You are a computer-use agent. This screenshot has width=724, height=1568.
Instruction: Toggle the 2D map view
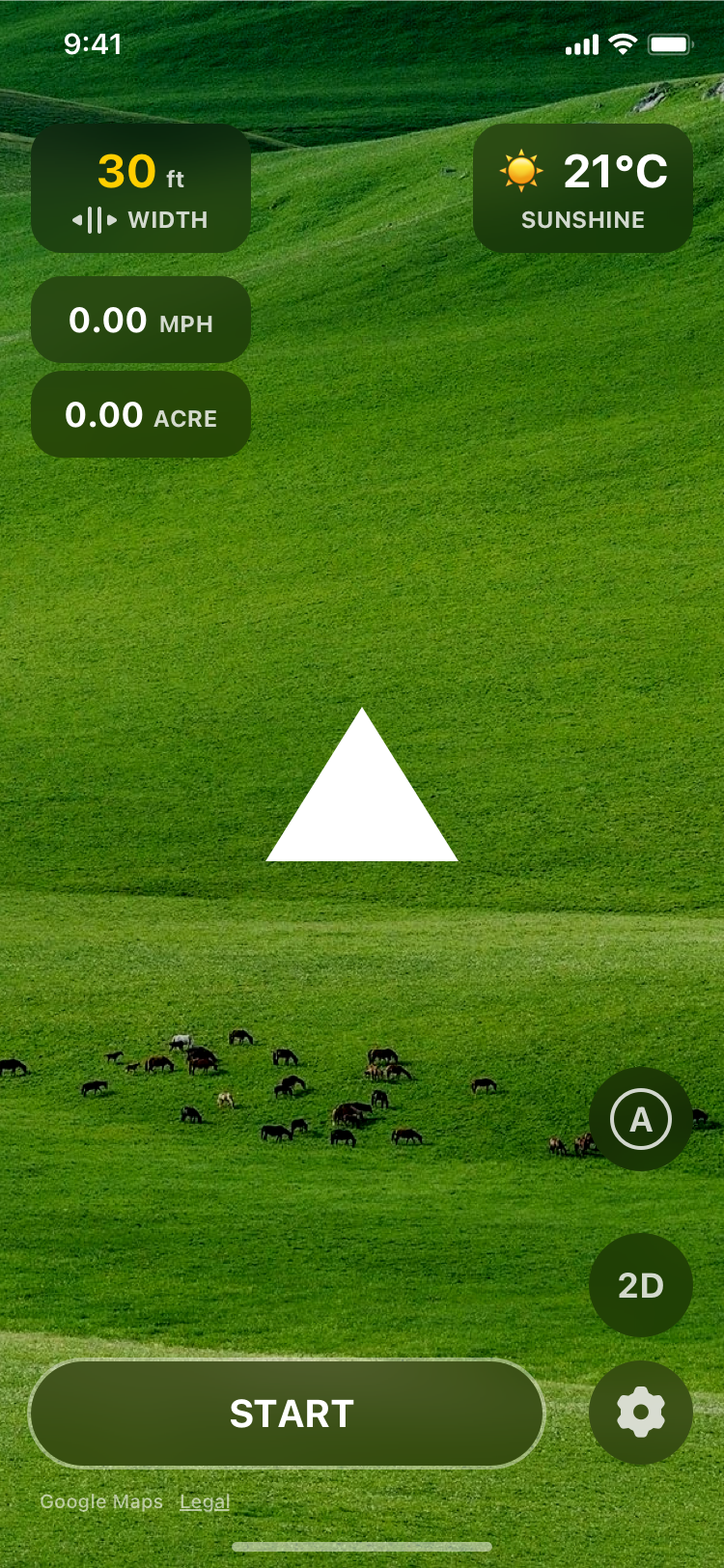tap(640, 1284)
